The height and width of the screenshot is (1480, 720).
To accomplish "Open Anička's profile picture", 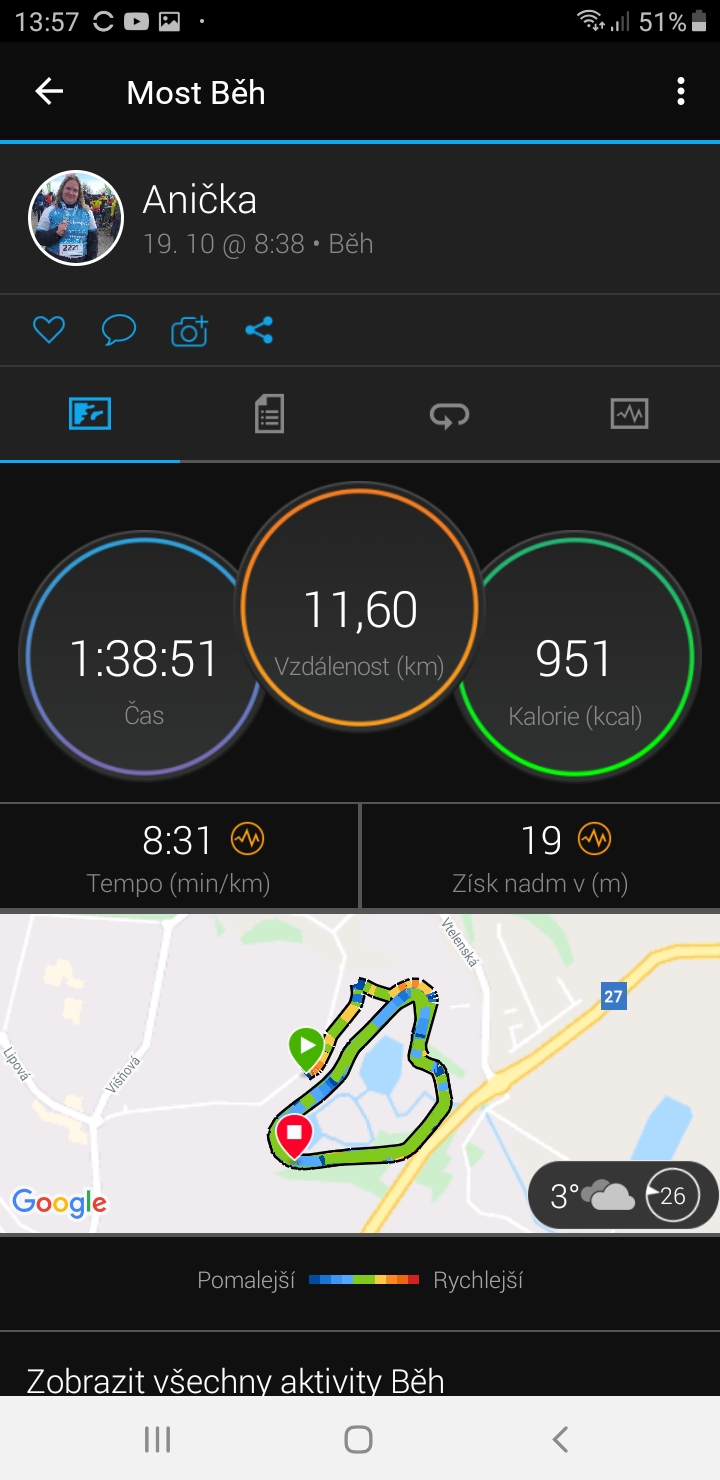I will click(76, 218).
